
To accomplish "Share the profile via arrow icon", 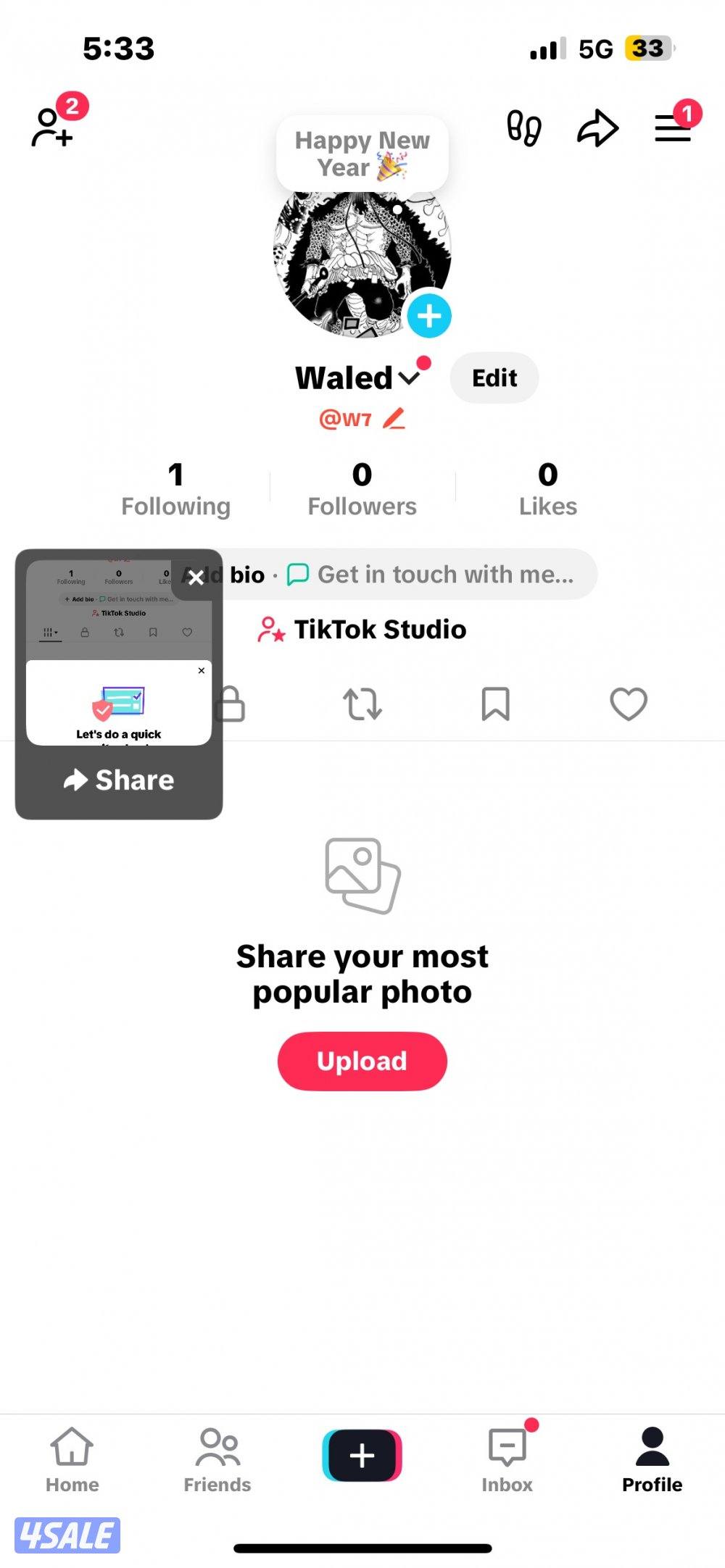I will (597, 128).
